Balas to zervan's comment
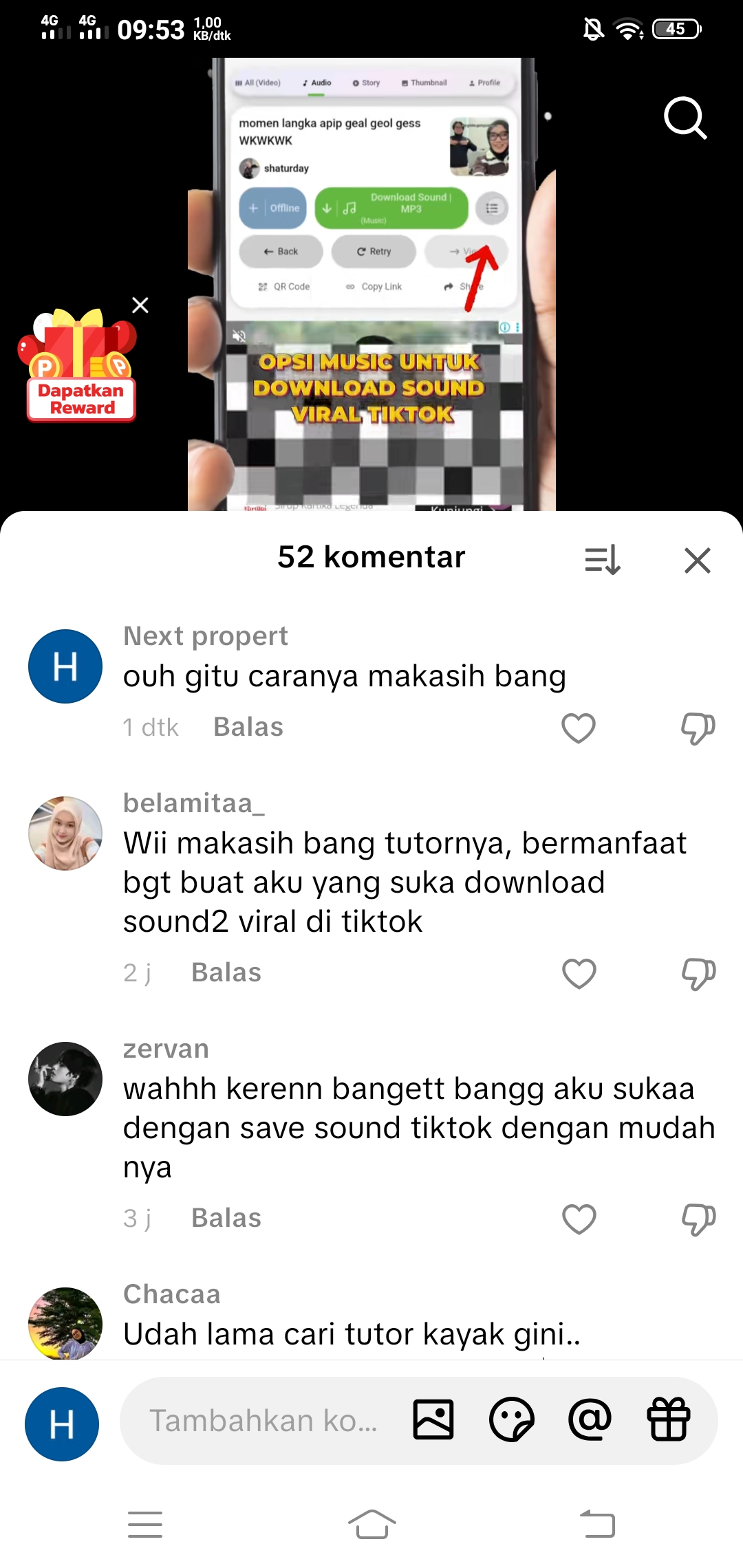 click(226, 1218)
